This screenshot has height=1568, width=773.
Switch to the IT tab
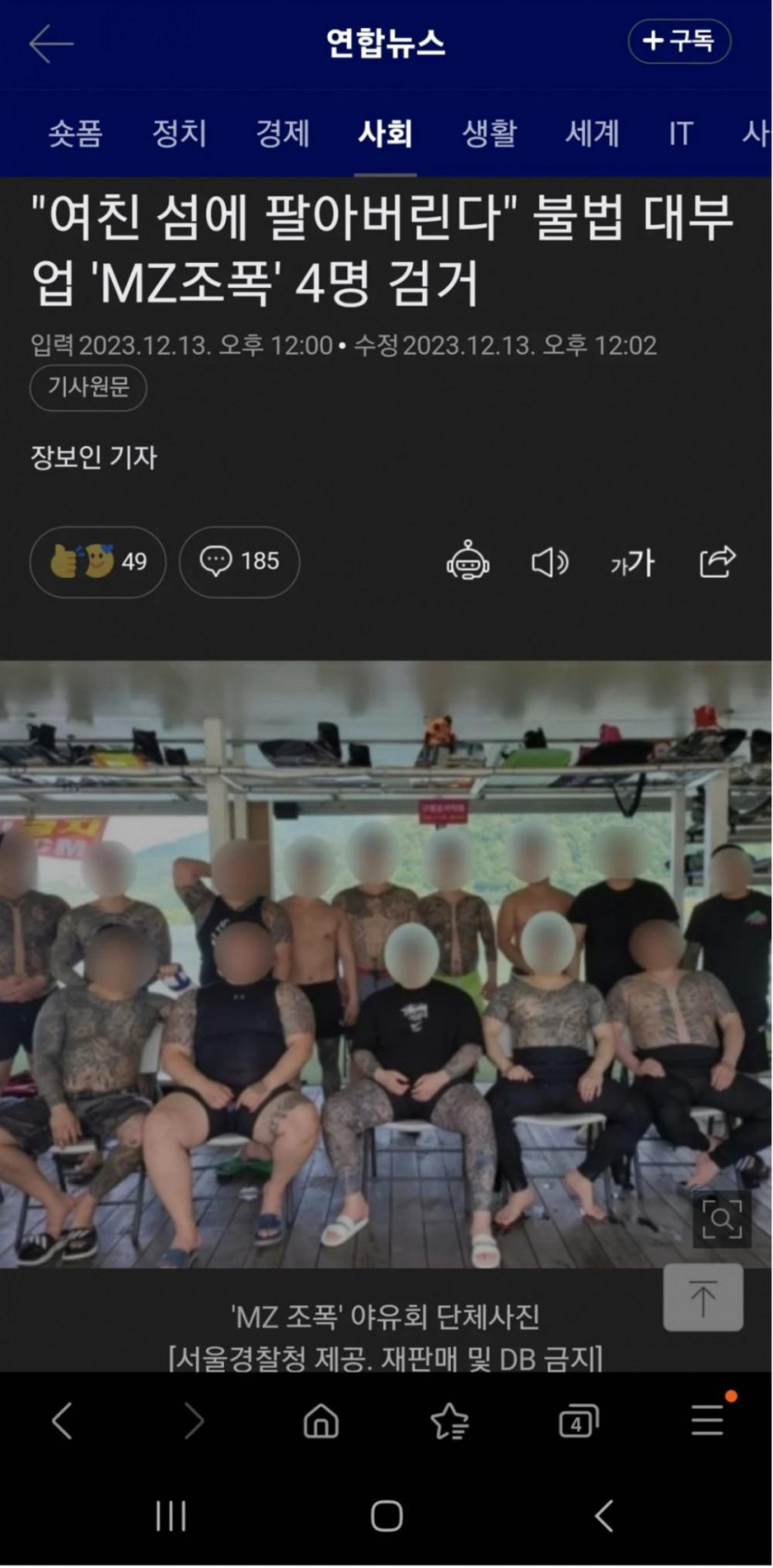tap(680, 134)
